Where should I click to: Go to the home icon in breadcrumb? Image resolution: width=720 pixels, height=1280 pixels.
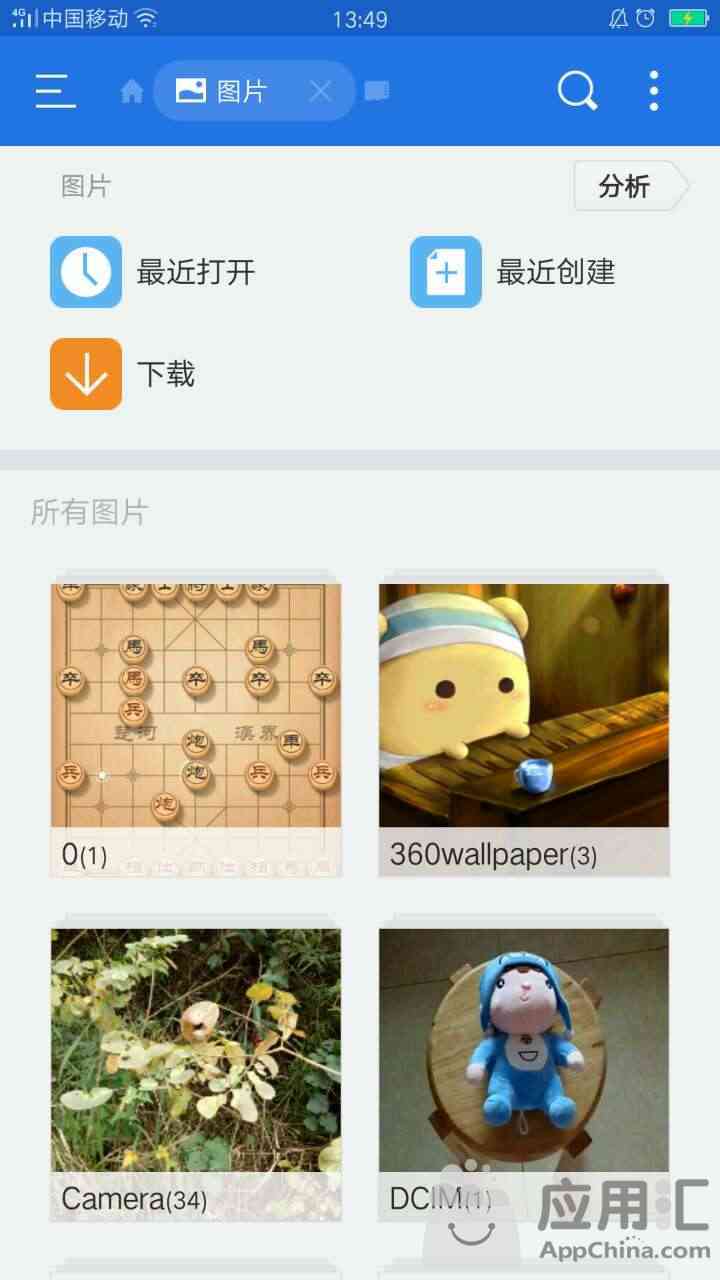click(x=132, y=92)
